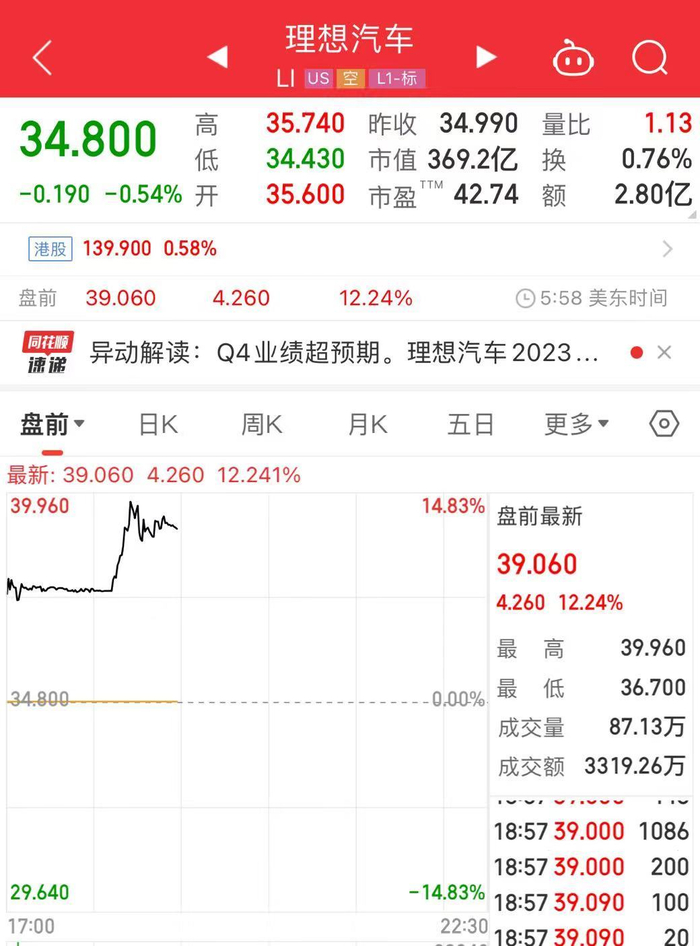Viewport: 700px width, 946px height.
Task: Open the robot assistant icon
Action: [573, 58]
